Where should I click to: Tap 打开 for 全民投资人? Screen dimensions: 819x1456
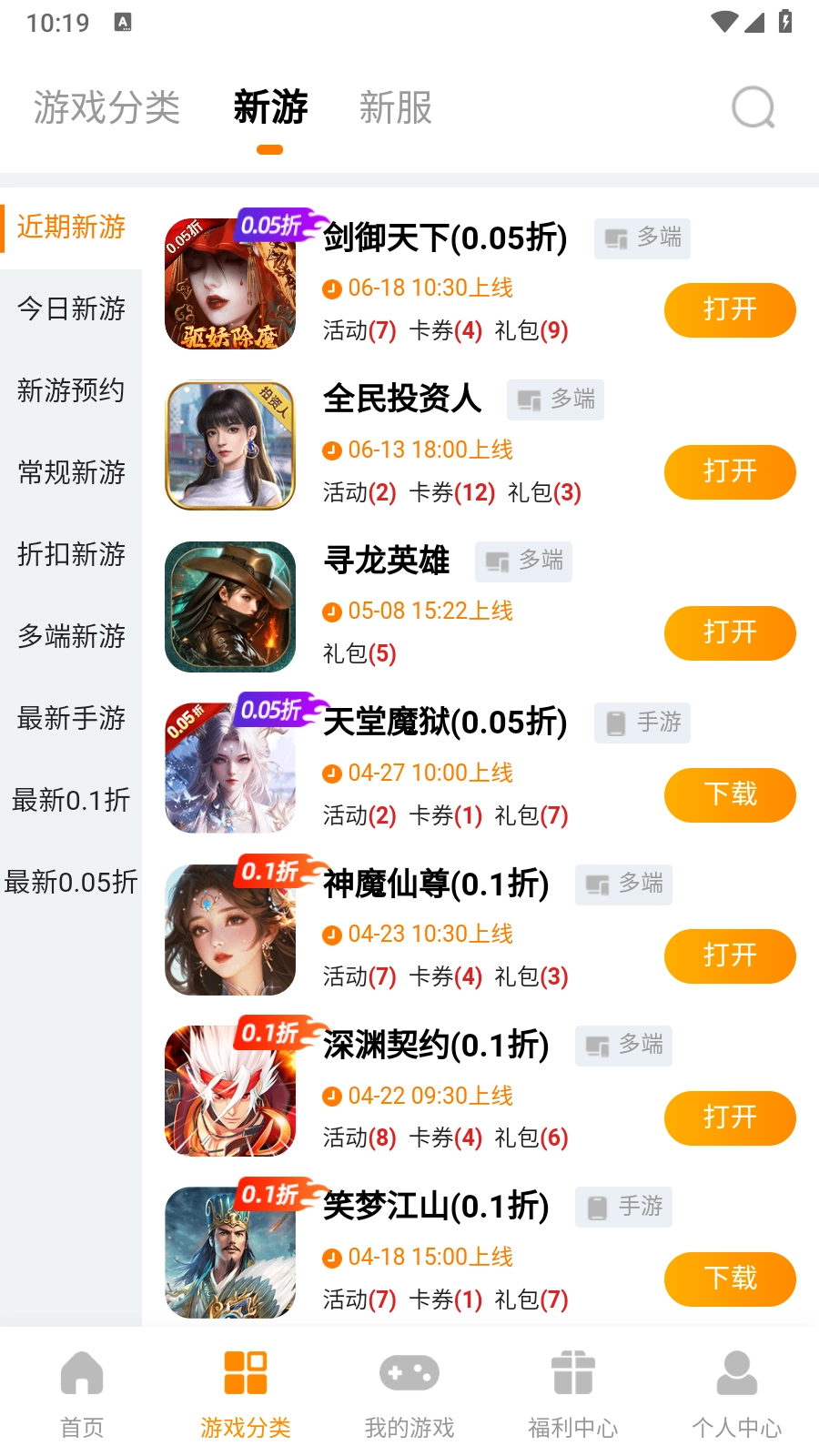pyautogui.click(x=730, y=472)
